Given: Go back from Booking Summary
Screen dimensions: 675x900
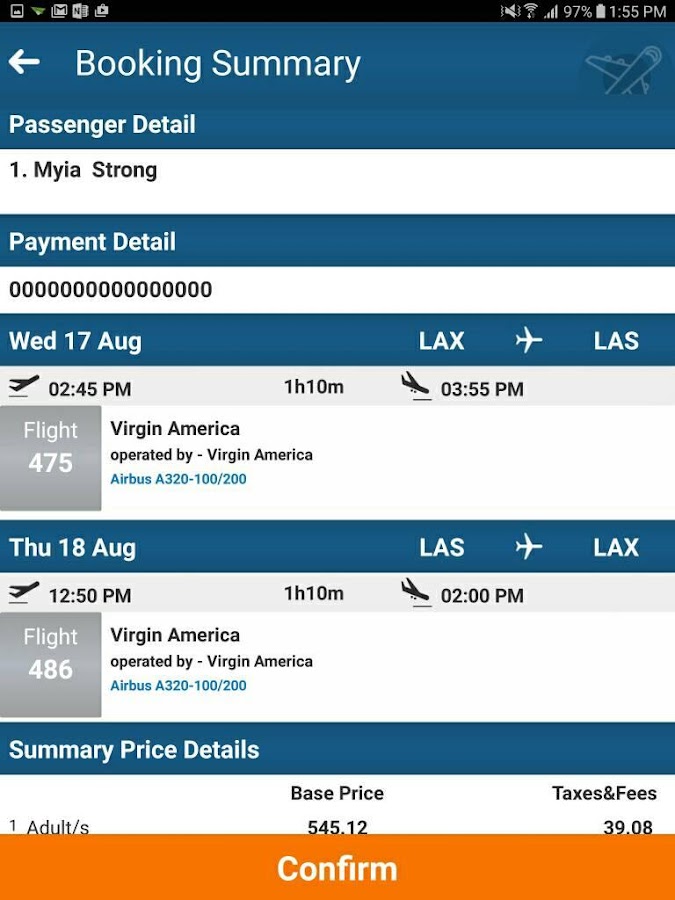Looking at the screenshot, I should pyautogui.click(x=24, y=63).
